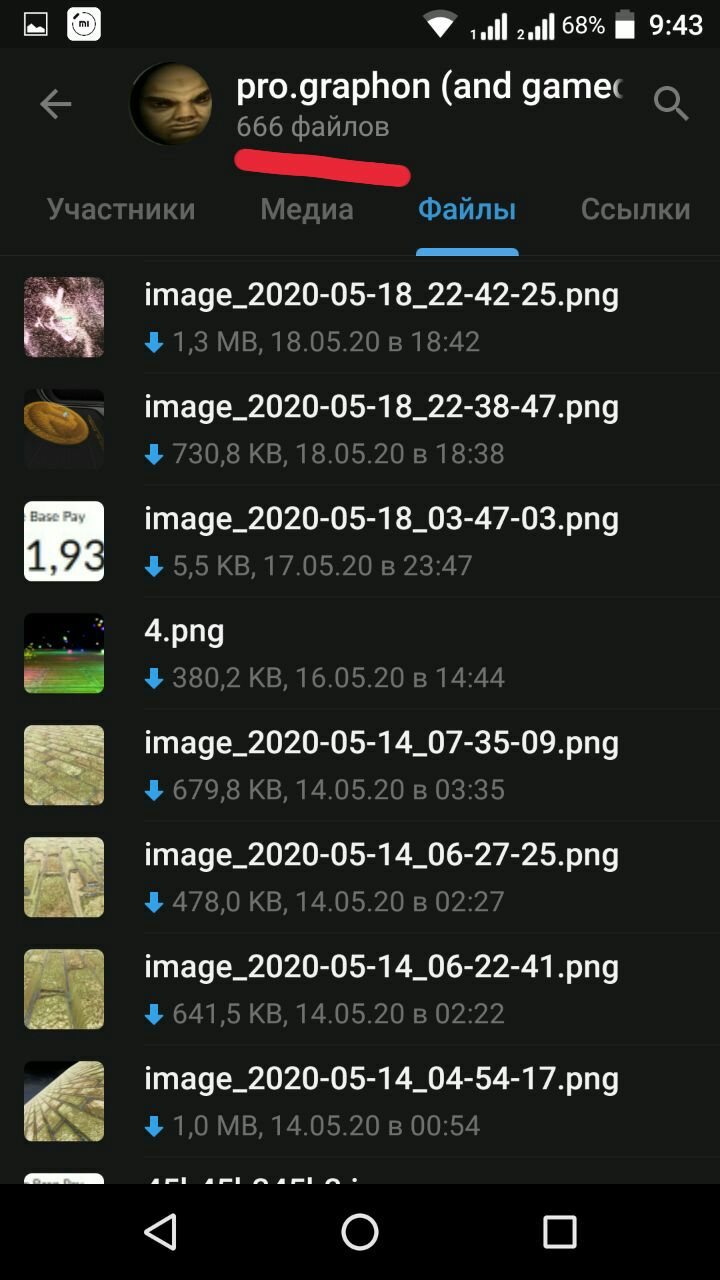Download image_2020-05-14_04-54-17.png

tap(154, 1127)
